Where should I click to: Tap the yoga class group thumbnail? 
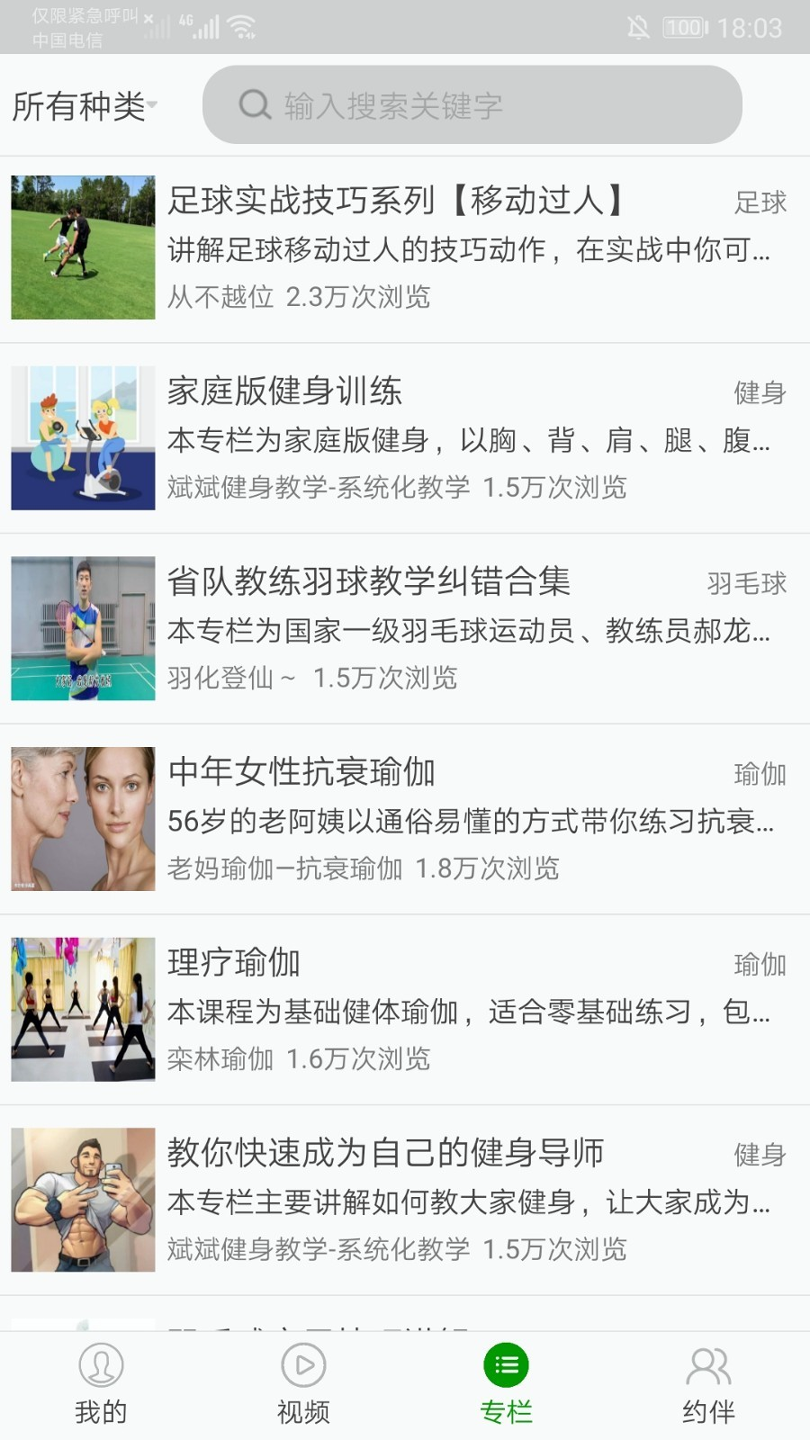(82, 1009)
